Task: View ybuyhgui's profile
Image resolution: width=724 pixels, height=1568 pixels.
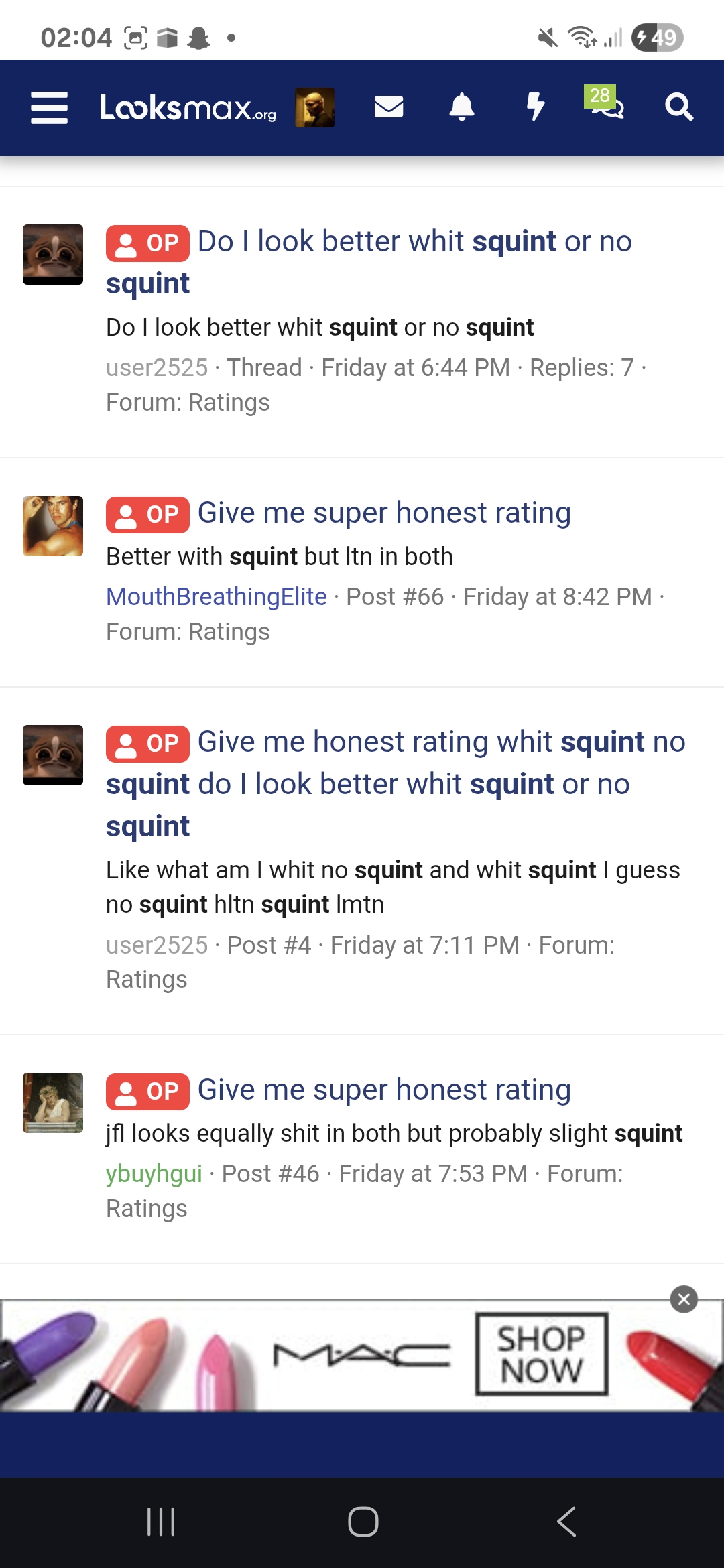Action: (154, 1173)
